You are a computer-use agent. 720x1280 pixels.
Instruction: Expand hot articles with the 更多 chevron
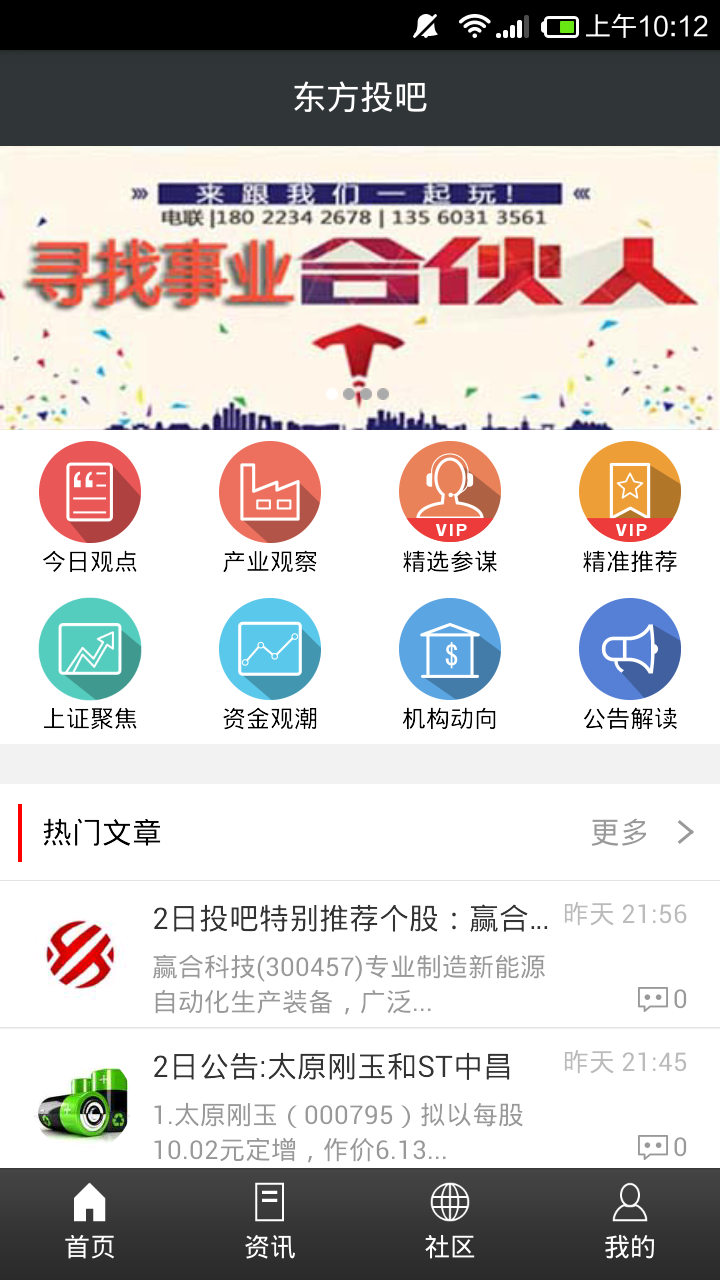point(685,831)
